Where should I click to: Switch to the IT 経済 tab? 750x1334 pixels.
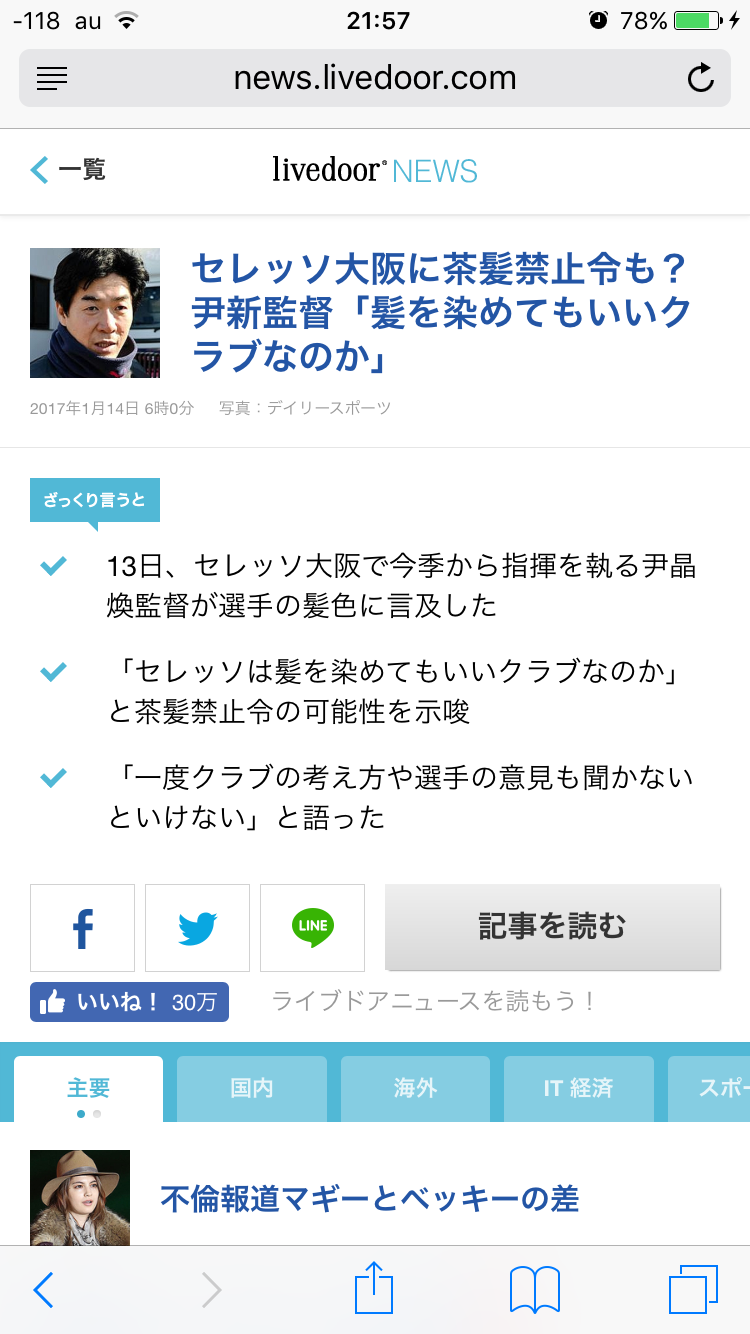(x=578, y=1089)
